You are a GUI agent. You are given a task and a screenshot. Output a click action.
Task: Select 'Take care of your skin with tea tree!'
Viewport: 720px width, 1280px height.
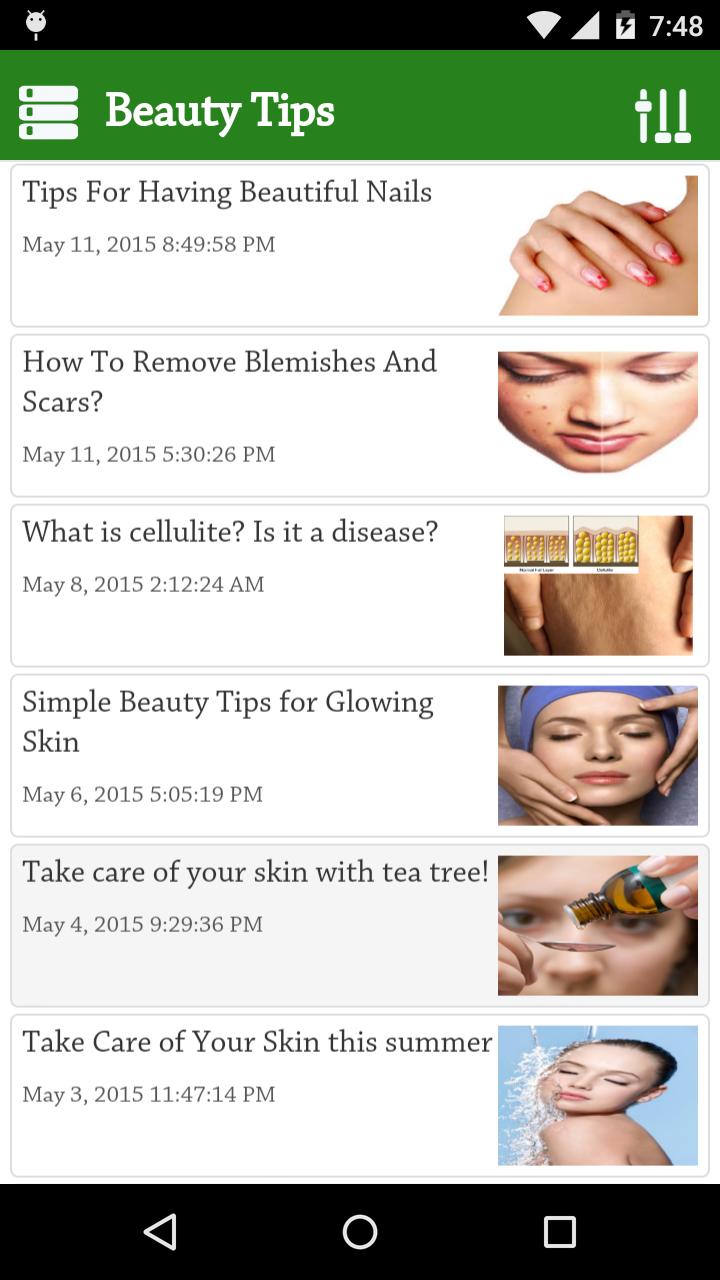255,872
